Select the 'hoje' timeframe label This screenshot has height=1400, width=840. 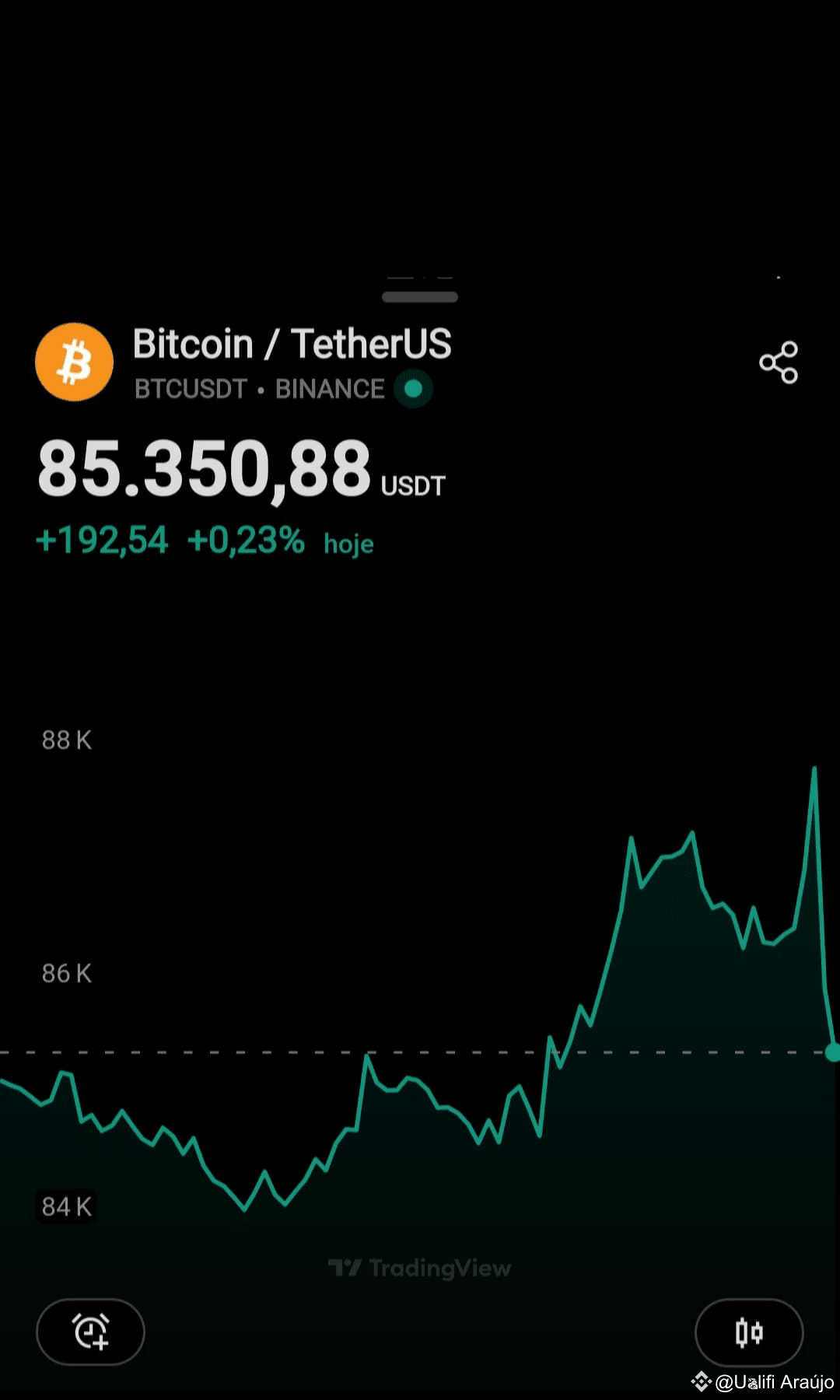pos(348,543)
